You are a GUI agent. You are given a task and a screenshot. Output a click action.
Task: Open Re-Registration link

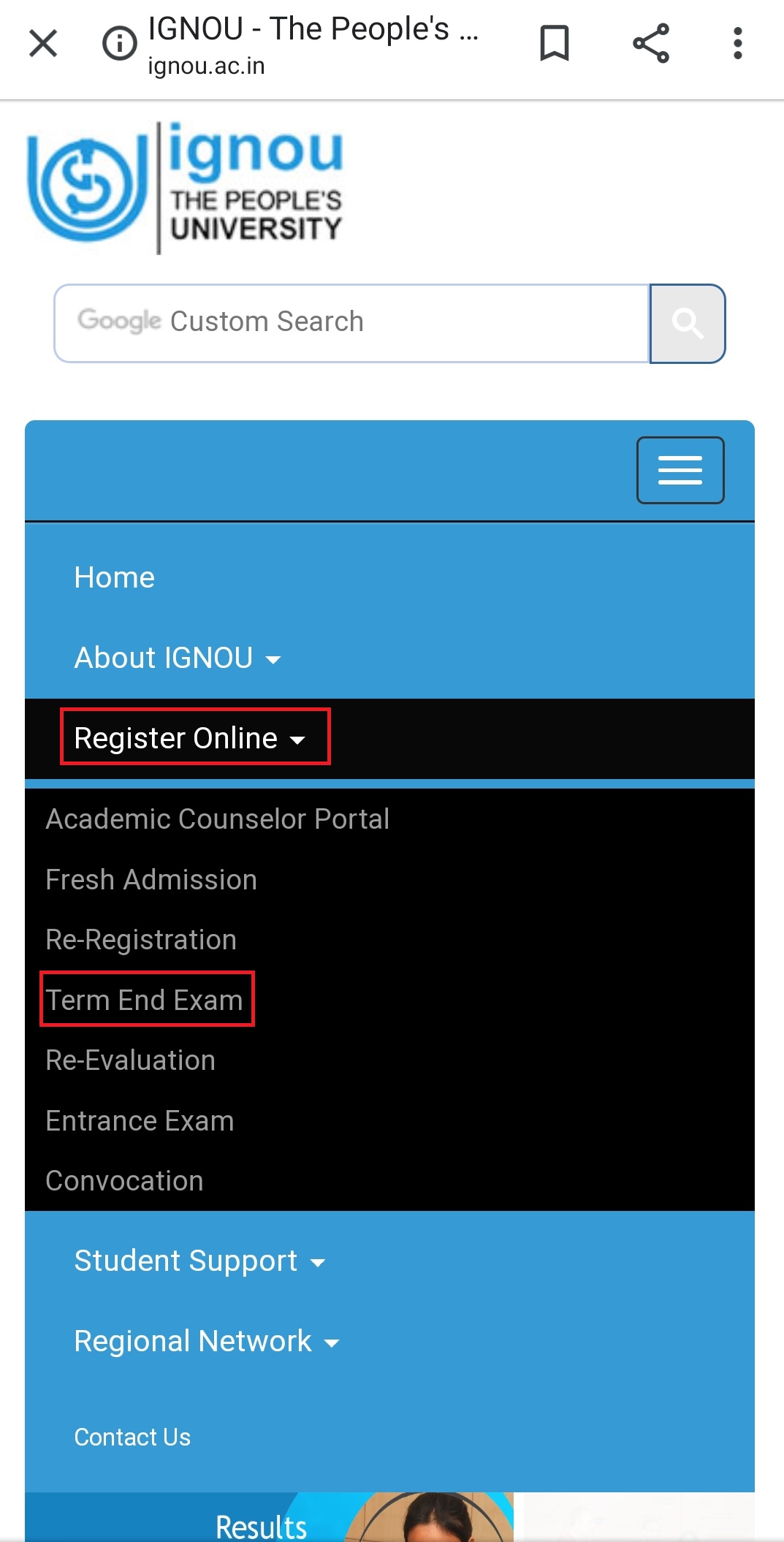pos(141,939)
